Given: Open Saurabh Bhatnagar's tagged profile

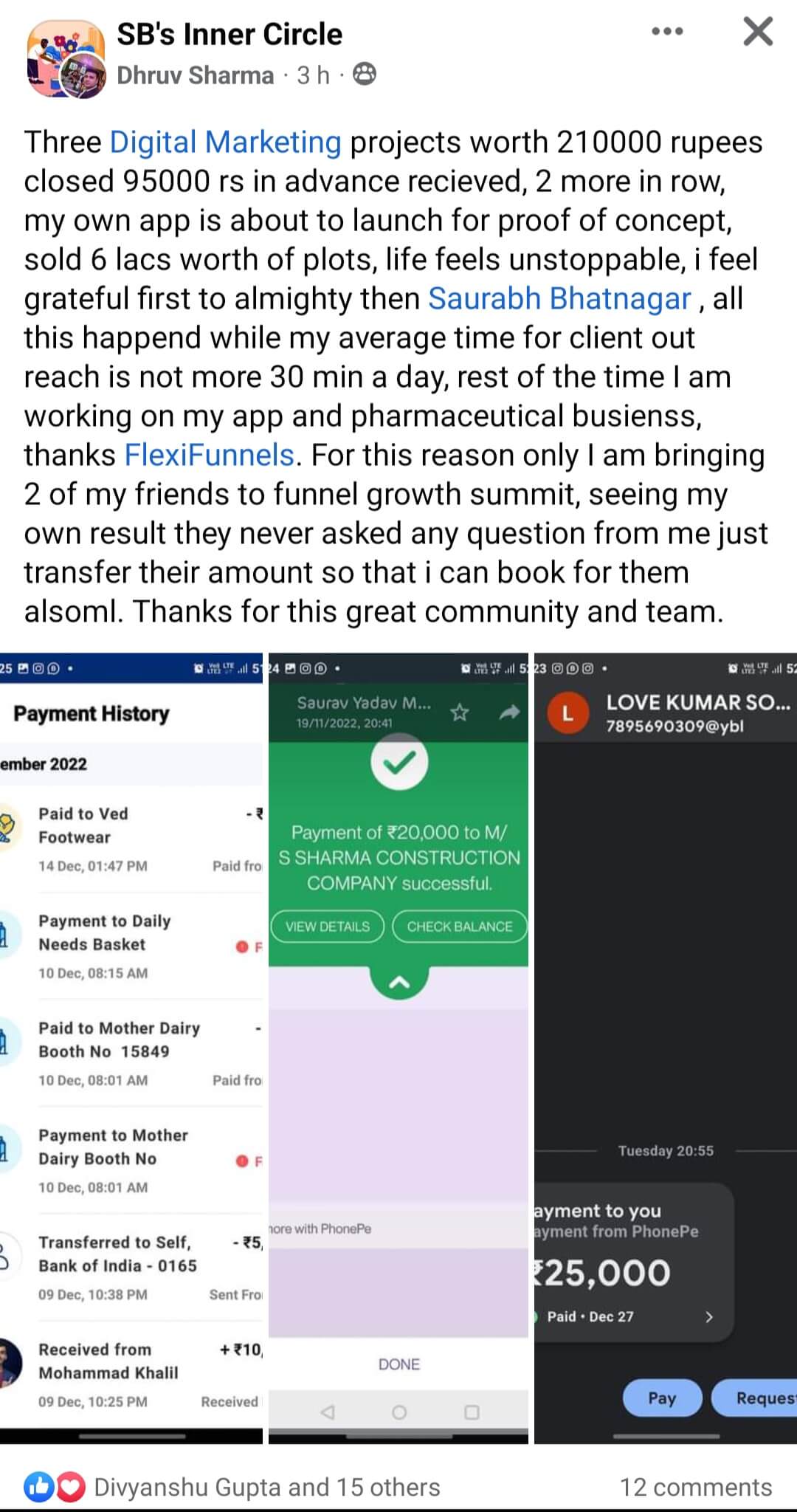Looking at the screenshot, I should 559,299.
